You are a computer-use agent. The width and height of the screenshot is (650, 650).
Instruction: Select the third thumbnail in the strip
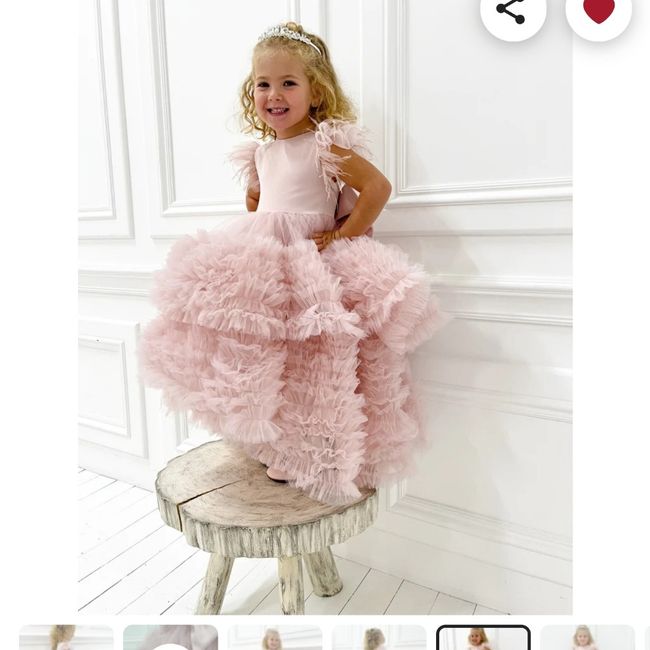tap(274, 638)
